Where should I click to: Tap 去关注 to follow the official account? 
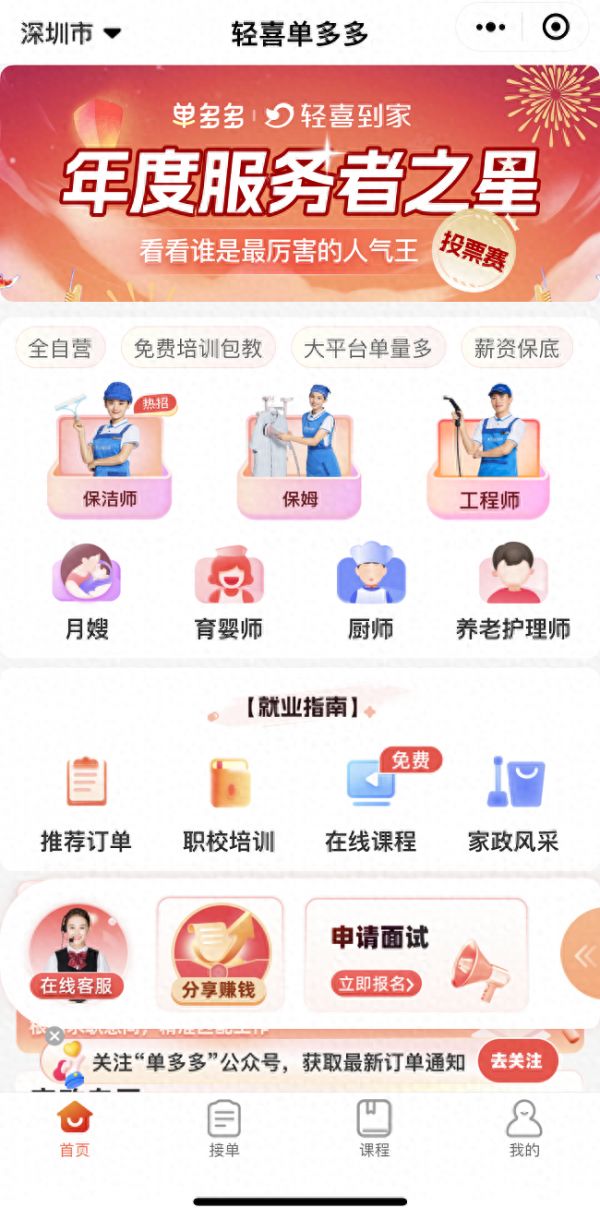(516, 1061)
